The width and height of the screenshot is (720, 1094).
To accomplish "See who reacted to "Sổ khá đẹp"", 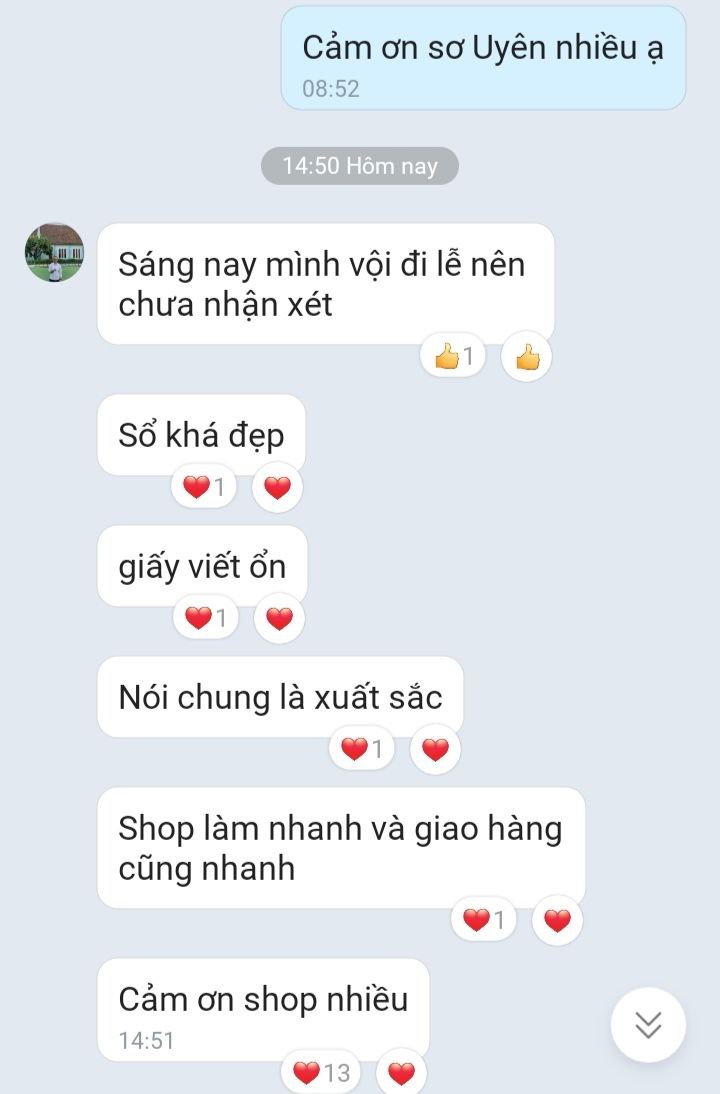I will tap(204, 488).
